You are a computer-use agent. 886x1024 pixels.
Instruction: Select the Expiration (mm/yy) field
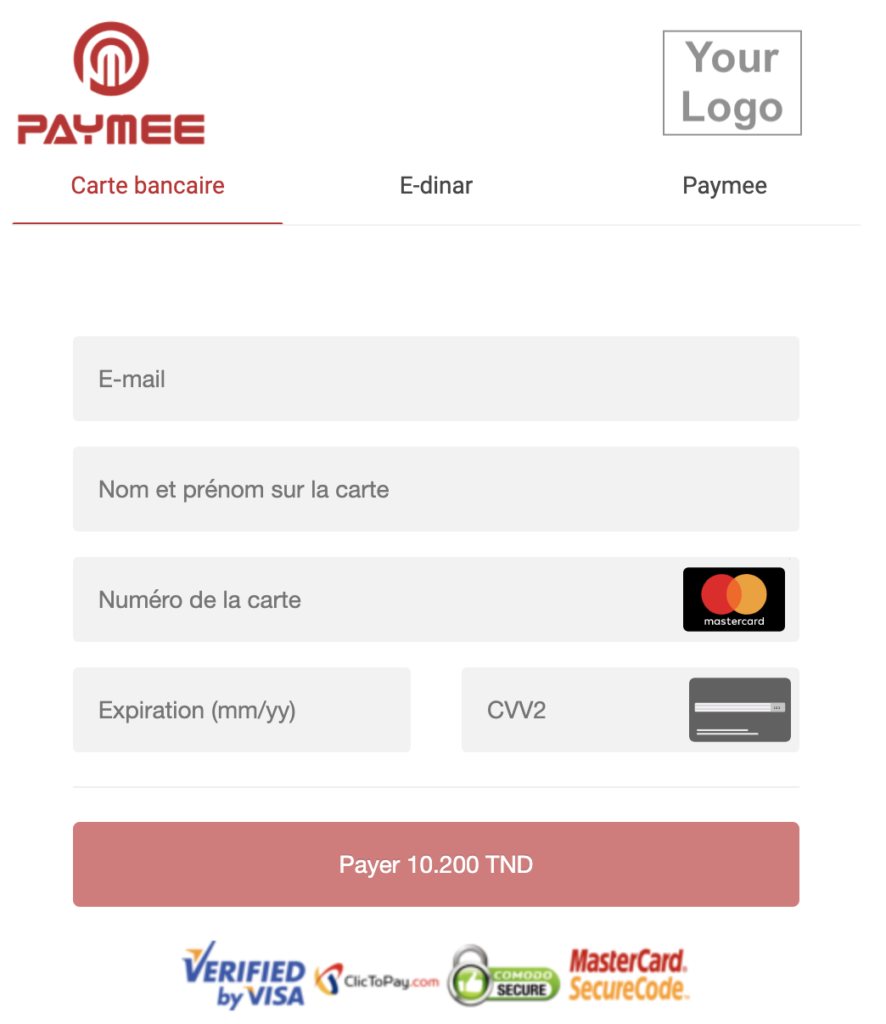pyautogui.click(x=241, y=710)
